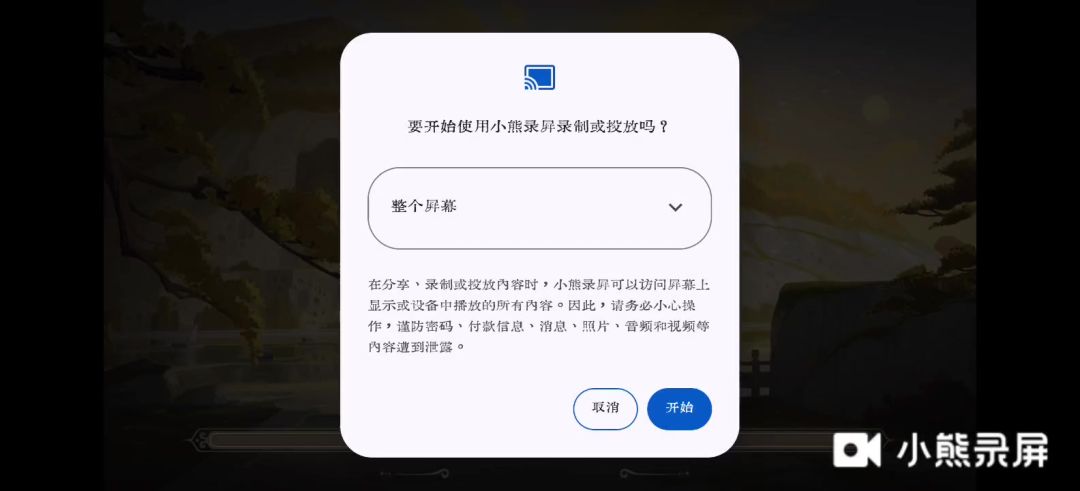This screenshot has width=1080, height=491.
Task: Tap 开始 to start recording
Action: click(679, 408)
